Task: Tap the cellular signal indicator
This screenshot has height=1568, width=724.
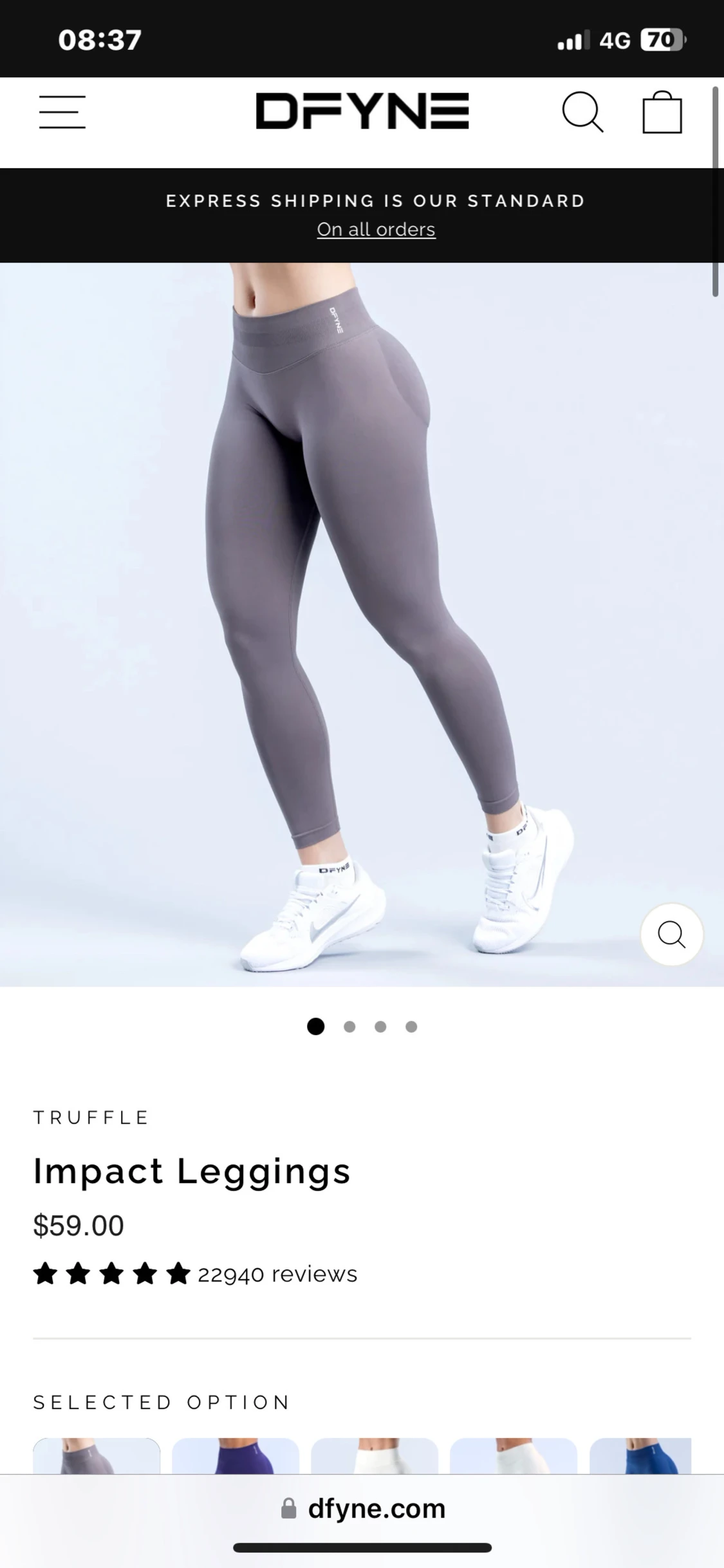Action: pyautogui.click(x=572, y=40)
